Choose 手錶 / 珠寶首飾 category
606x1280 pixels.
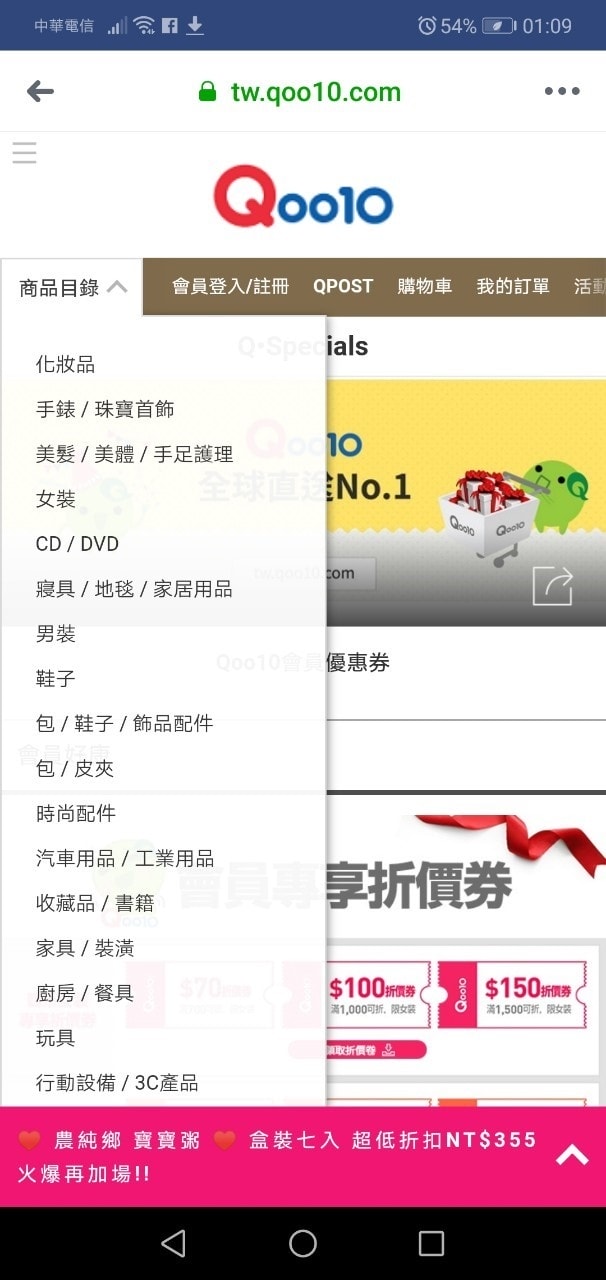pos(105,409)
